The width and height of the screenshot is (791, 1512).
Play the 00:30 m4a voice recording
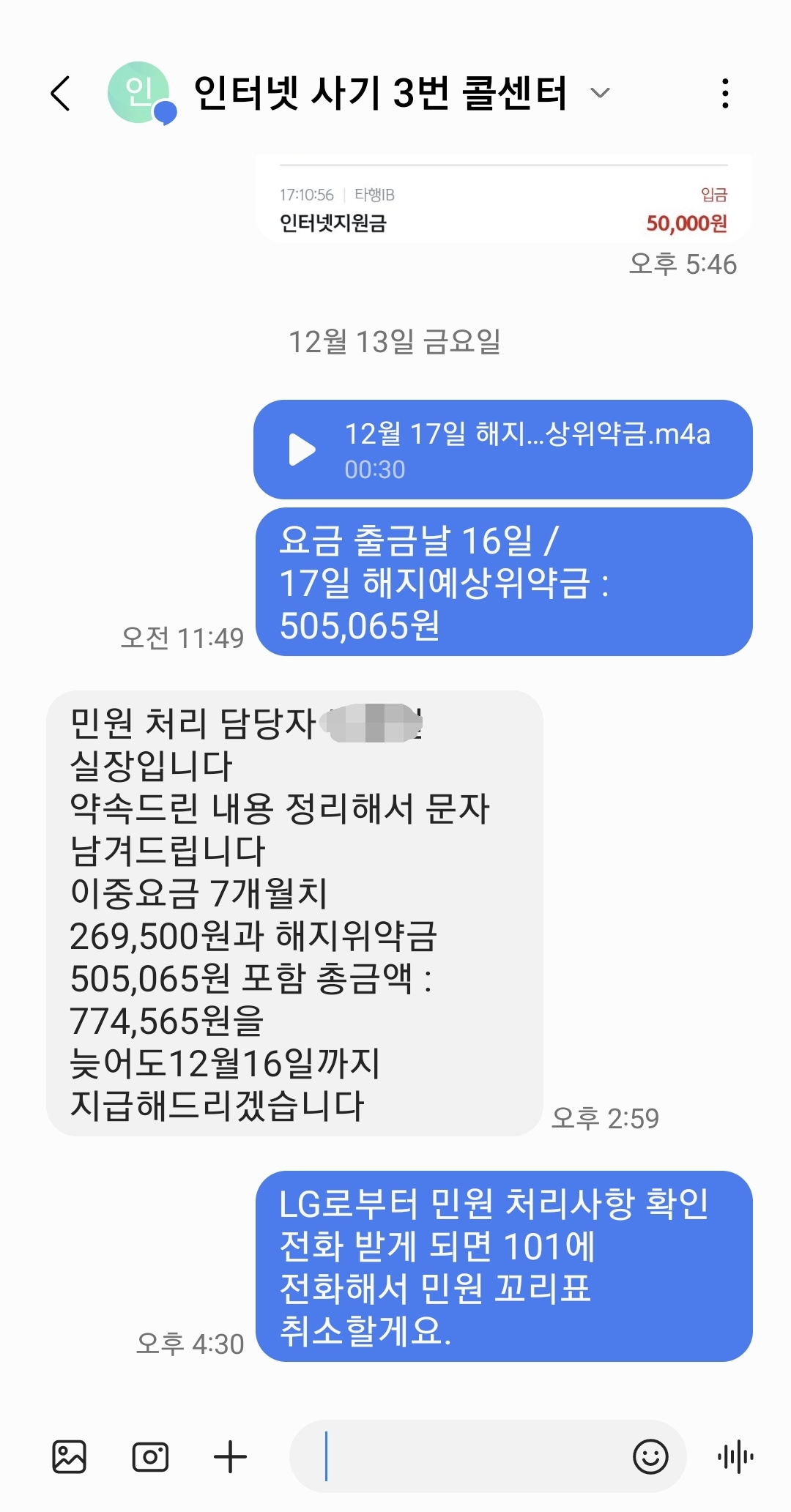click(x=302, y=450)
